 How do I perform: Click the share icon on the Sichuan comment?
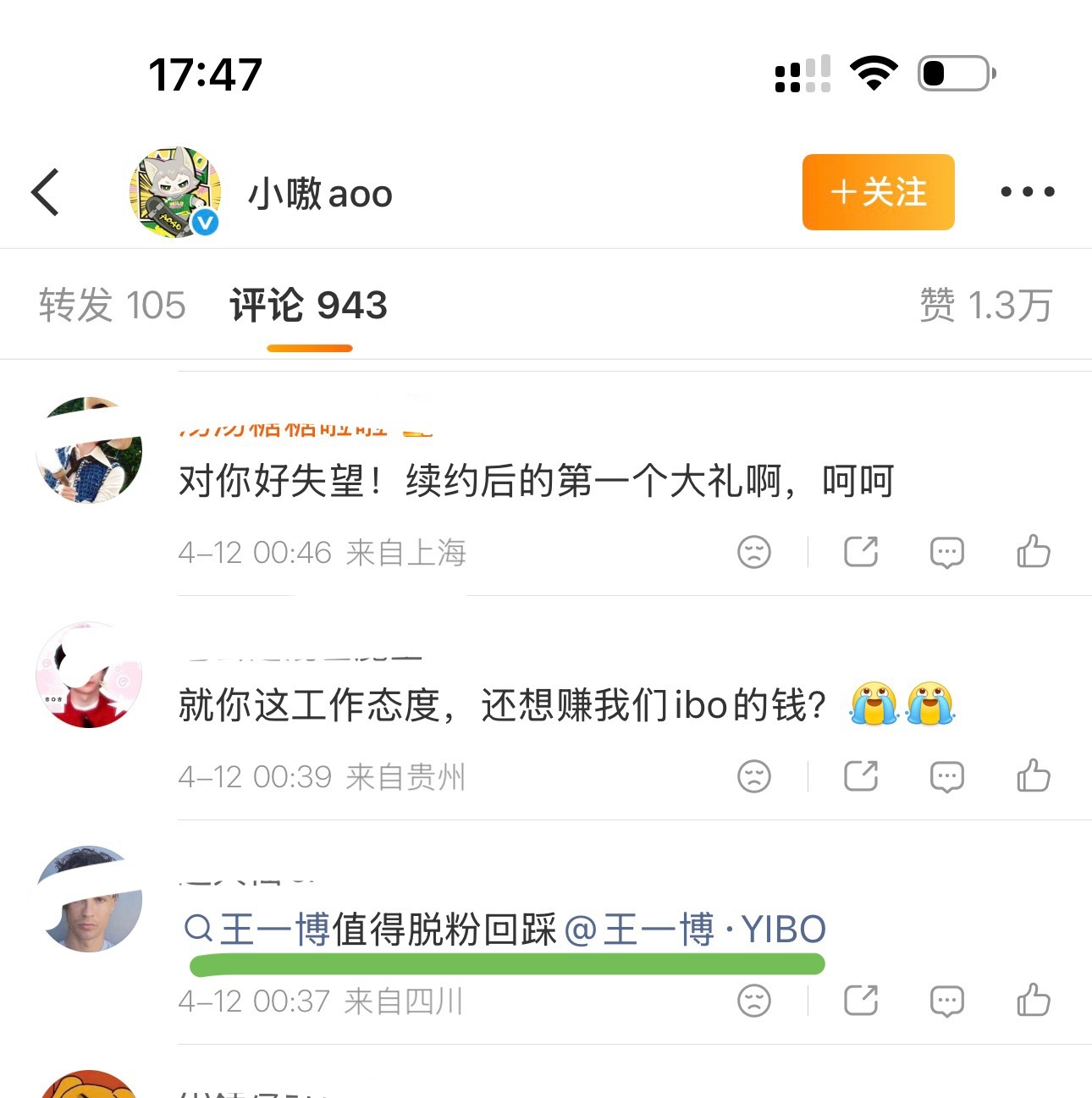click(862, 1001)
